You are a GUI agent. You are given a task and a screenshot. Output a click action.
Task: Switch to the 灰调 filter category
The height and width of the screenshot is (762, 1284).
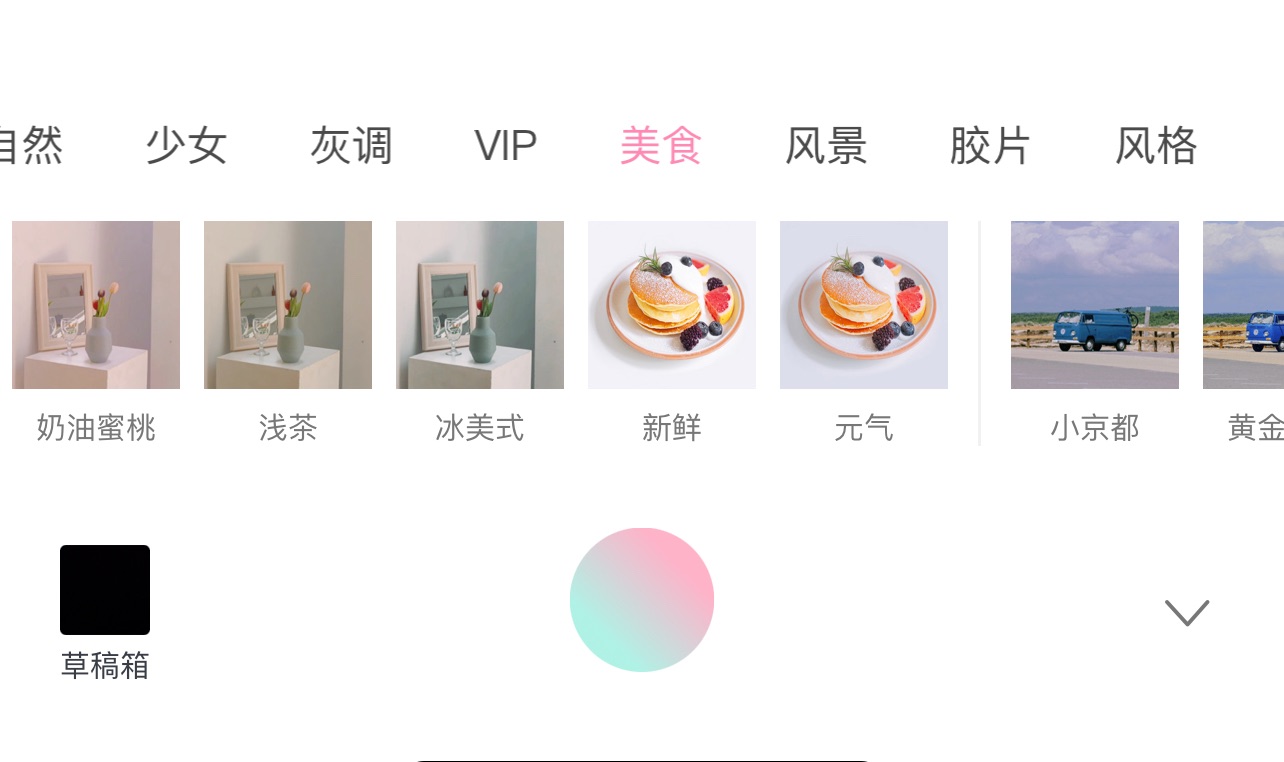click(351, 146)
